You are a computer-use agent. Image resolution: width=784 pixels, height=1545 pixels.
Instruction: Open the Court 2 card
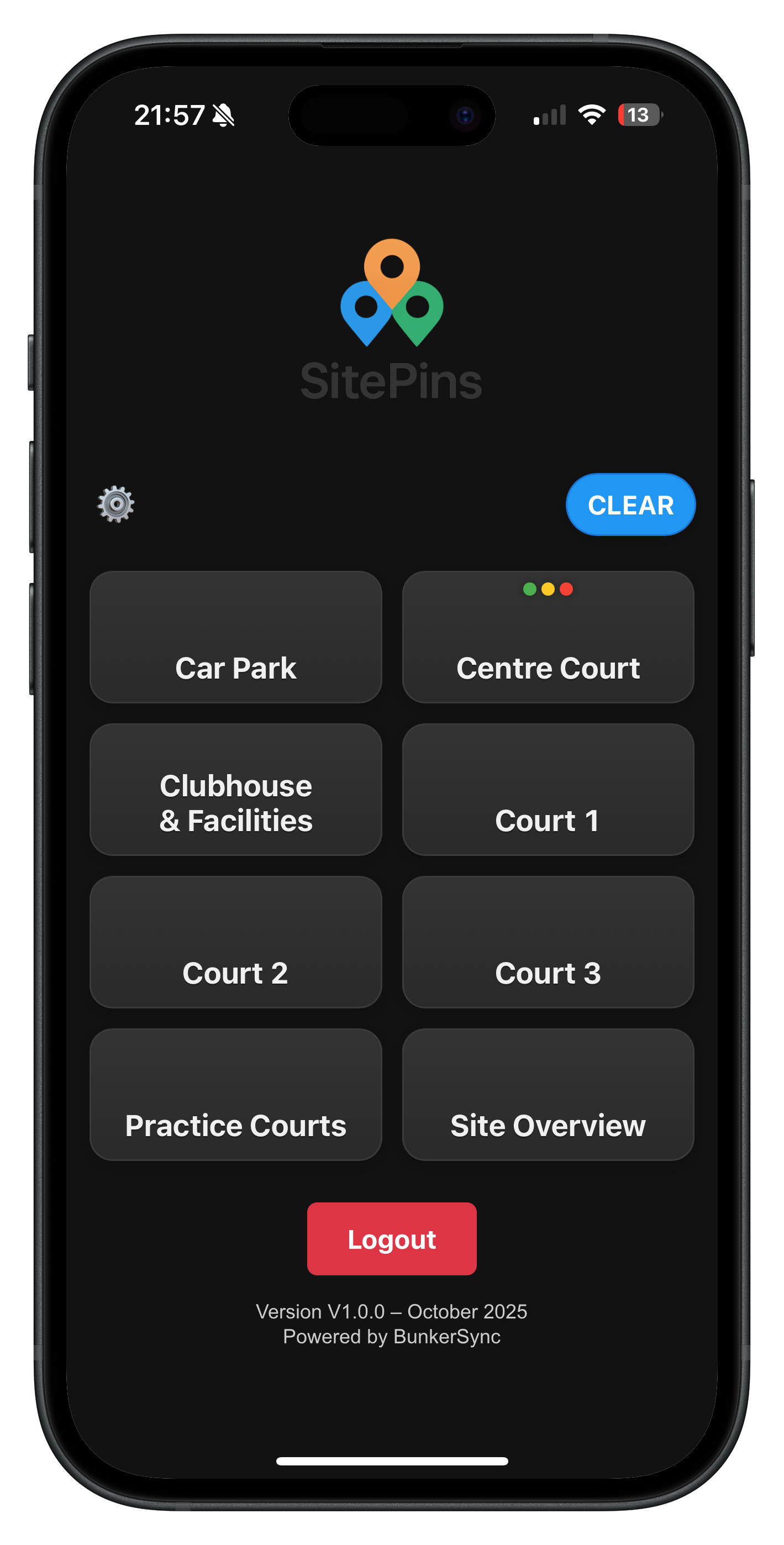(236, 942)
